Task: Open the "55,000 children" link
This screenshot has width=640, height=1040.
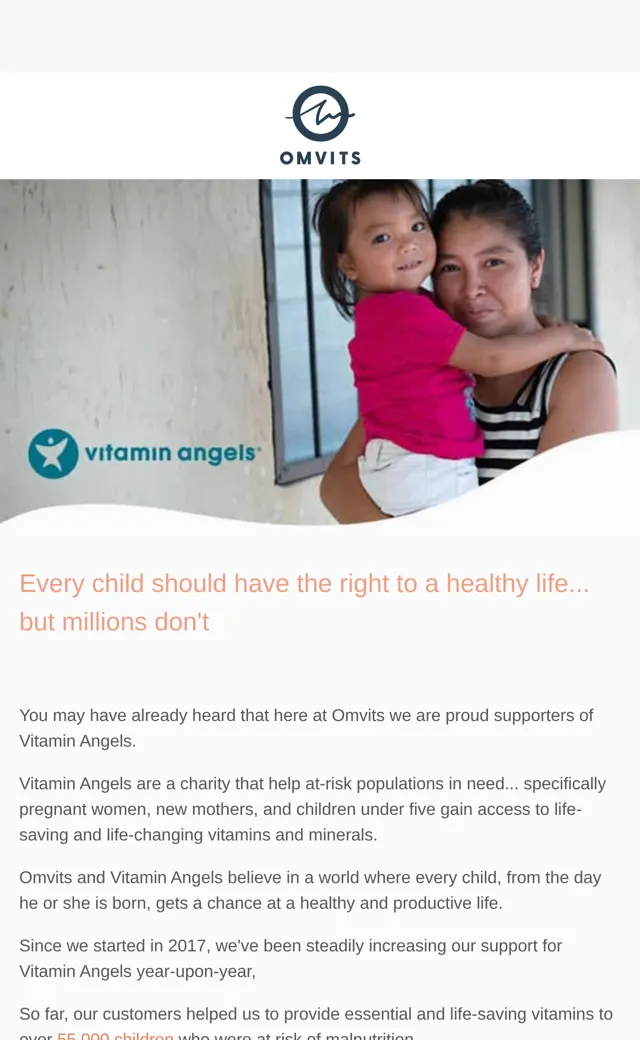Action: [x=115, y=1035]
